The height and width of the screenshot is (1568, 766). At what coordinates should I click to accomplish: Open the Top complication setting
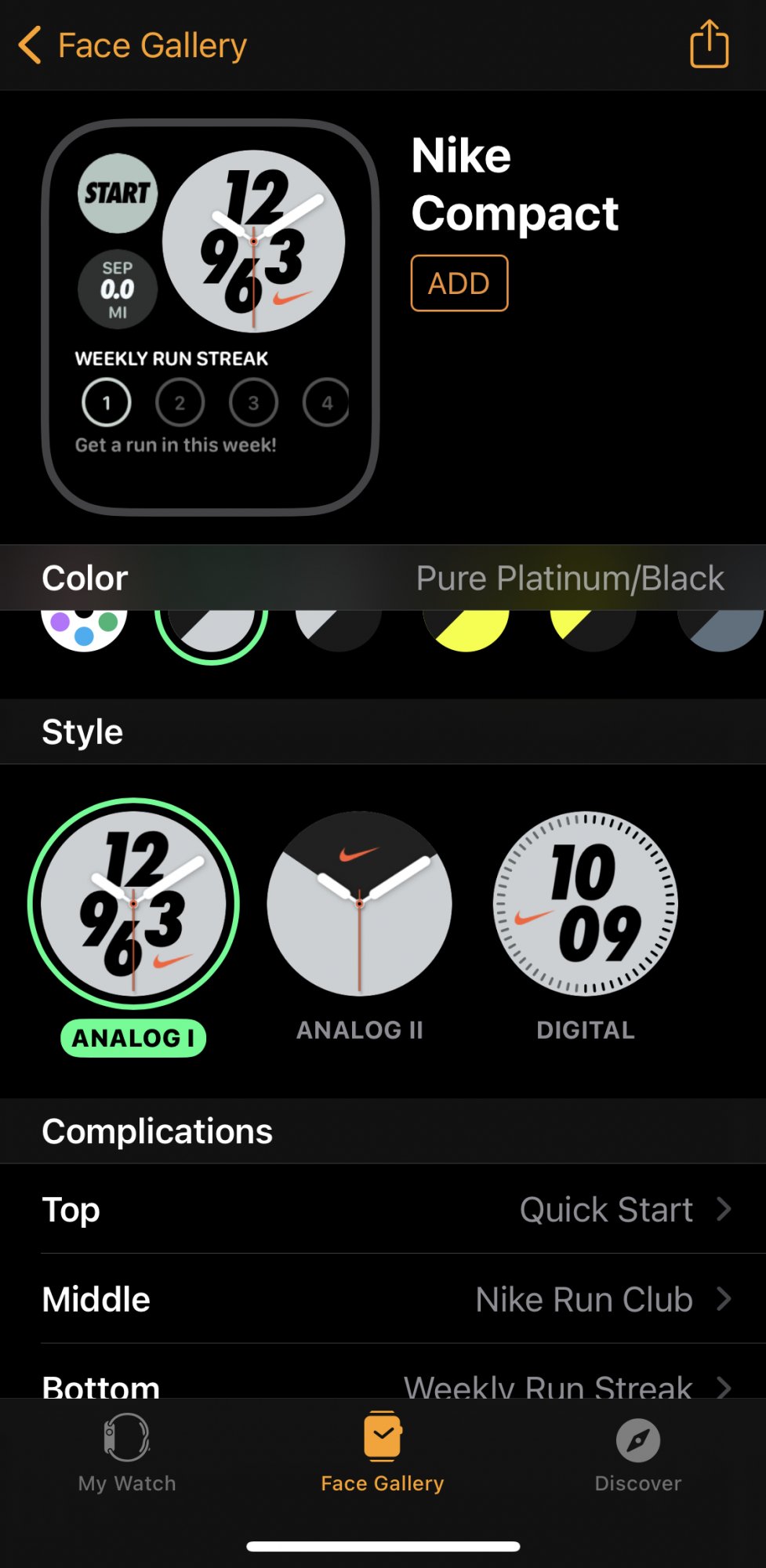(383, 1209)
